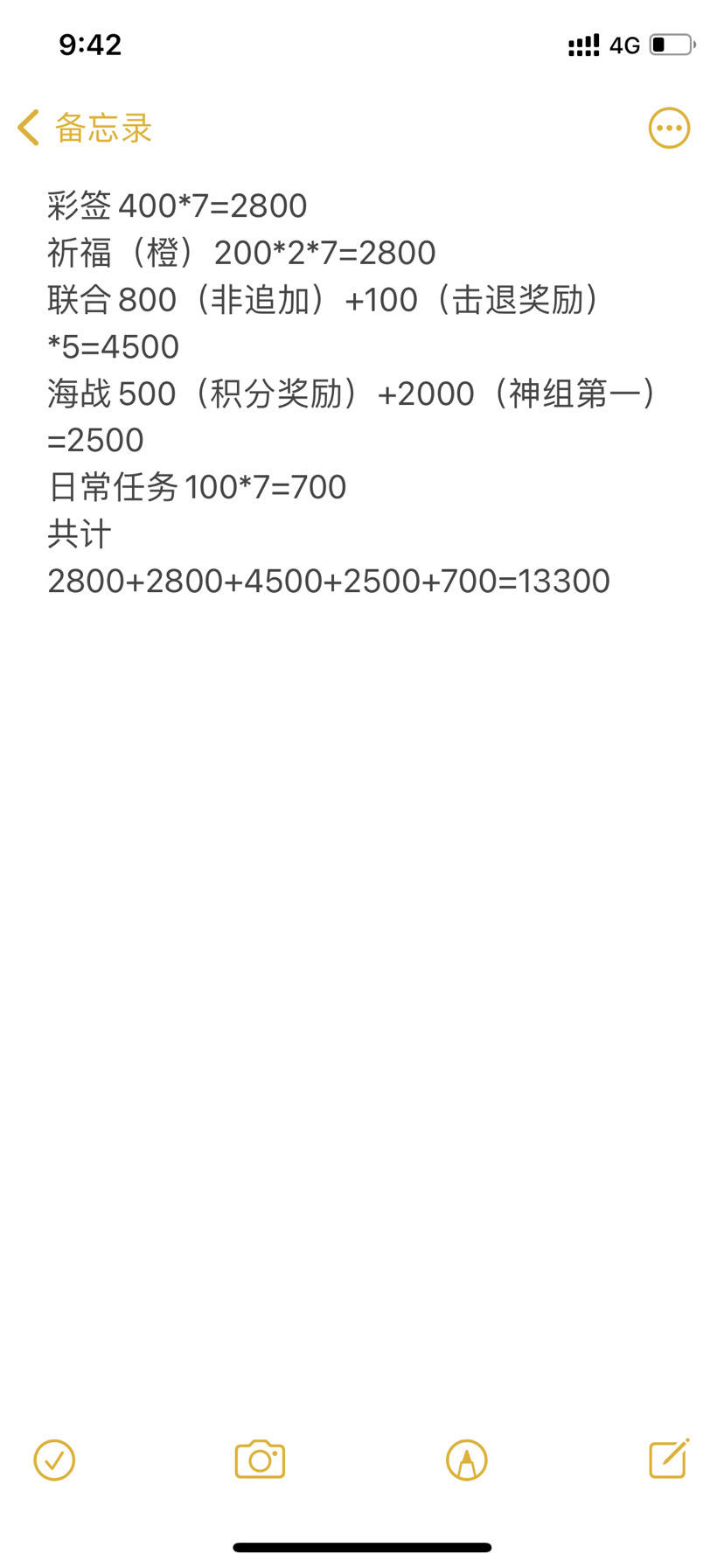Add a checklist to the note
724x1568 pixels.
(54, 1460)
